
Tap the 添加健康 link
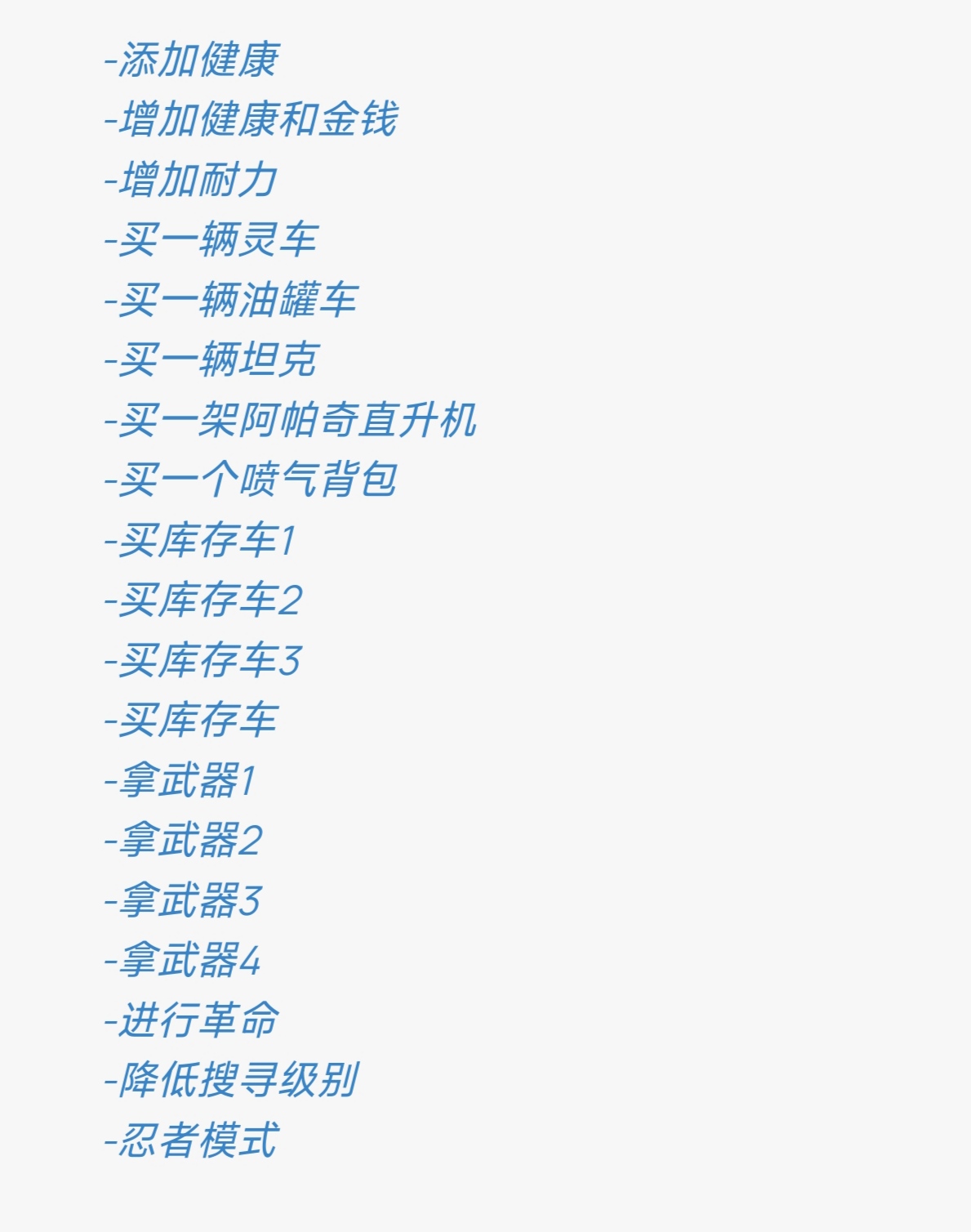(193, 60)
